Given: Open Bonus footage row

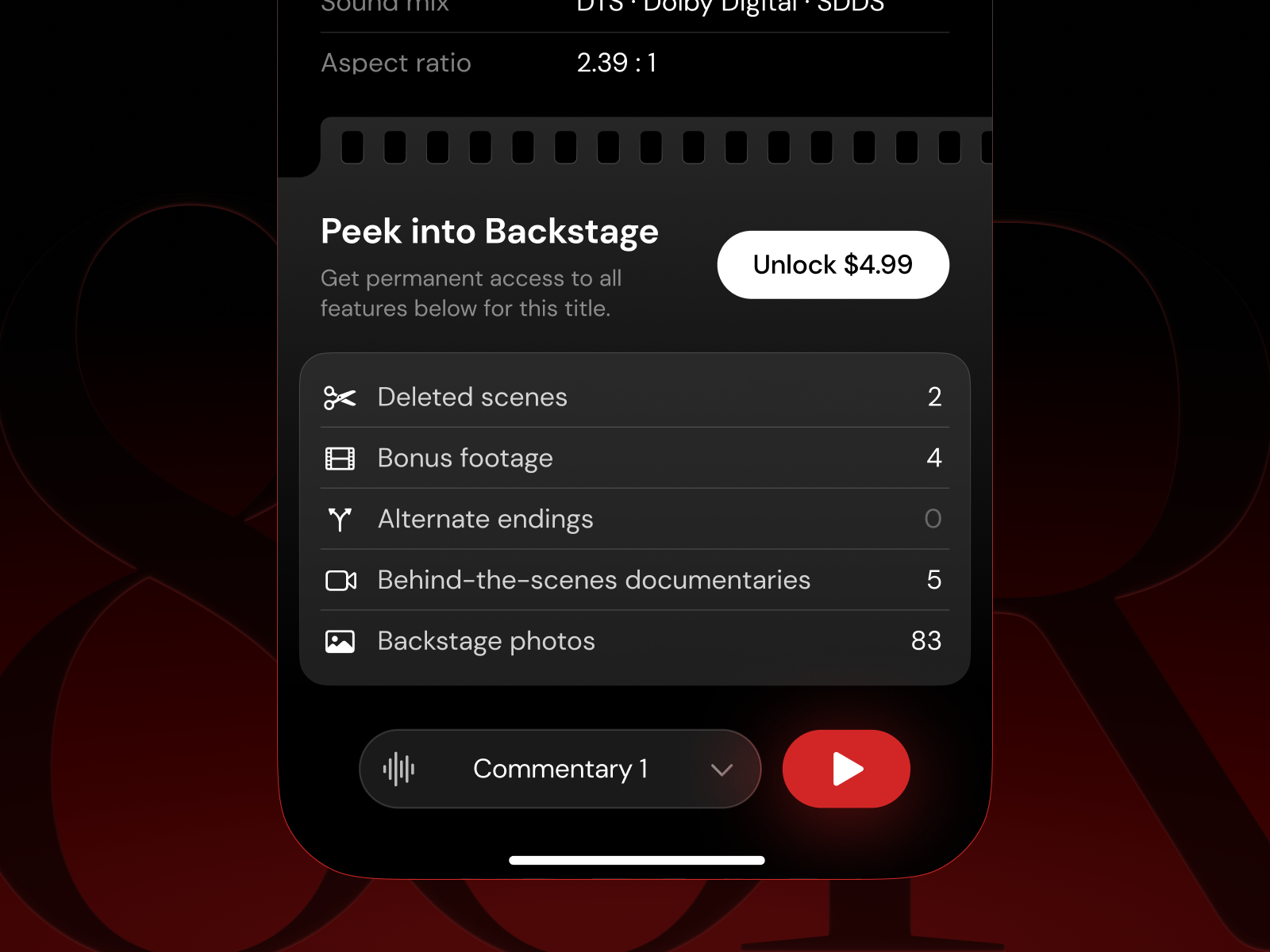Looking at the screenshot, I should pyautogui.click(x=633, y=458).
